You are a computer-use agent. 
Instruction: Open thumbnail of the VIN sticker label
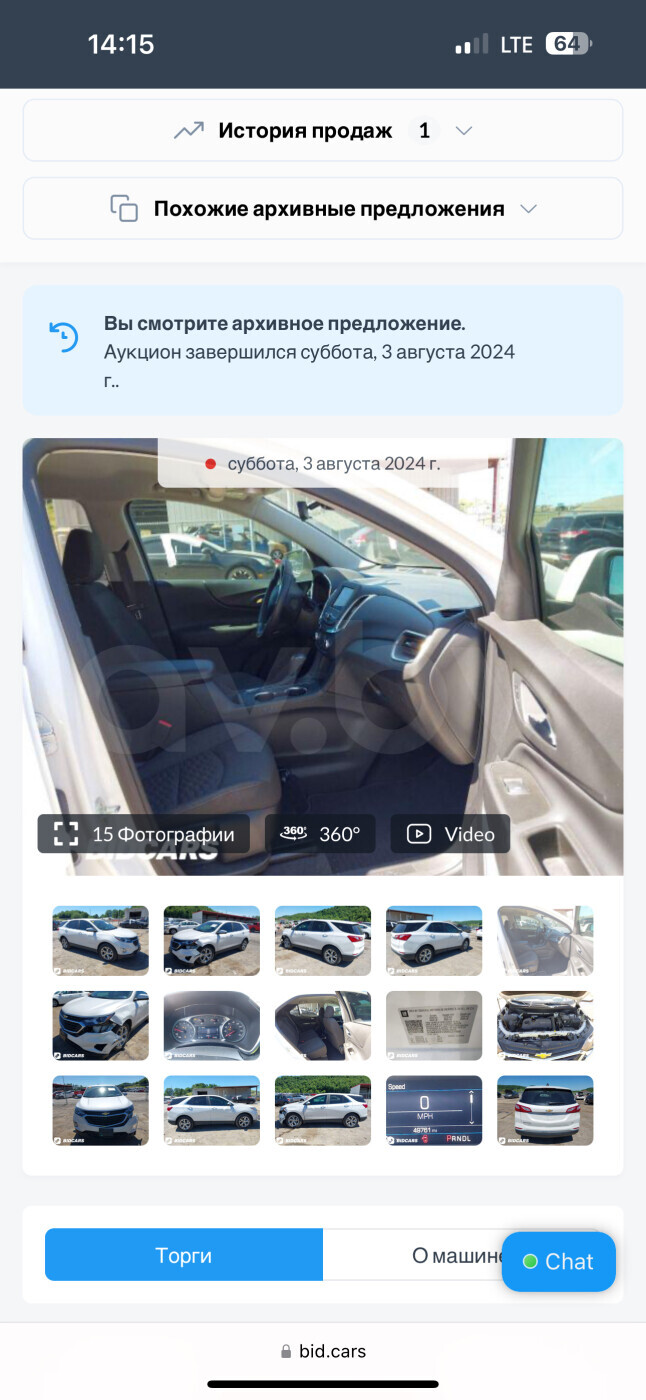[434, 1026]
